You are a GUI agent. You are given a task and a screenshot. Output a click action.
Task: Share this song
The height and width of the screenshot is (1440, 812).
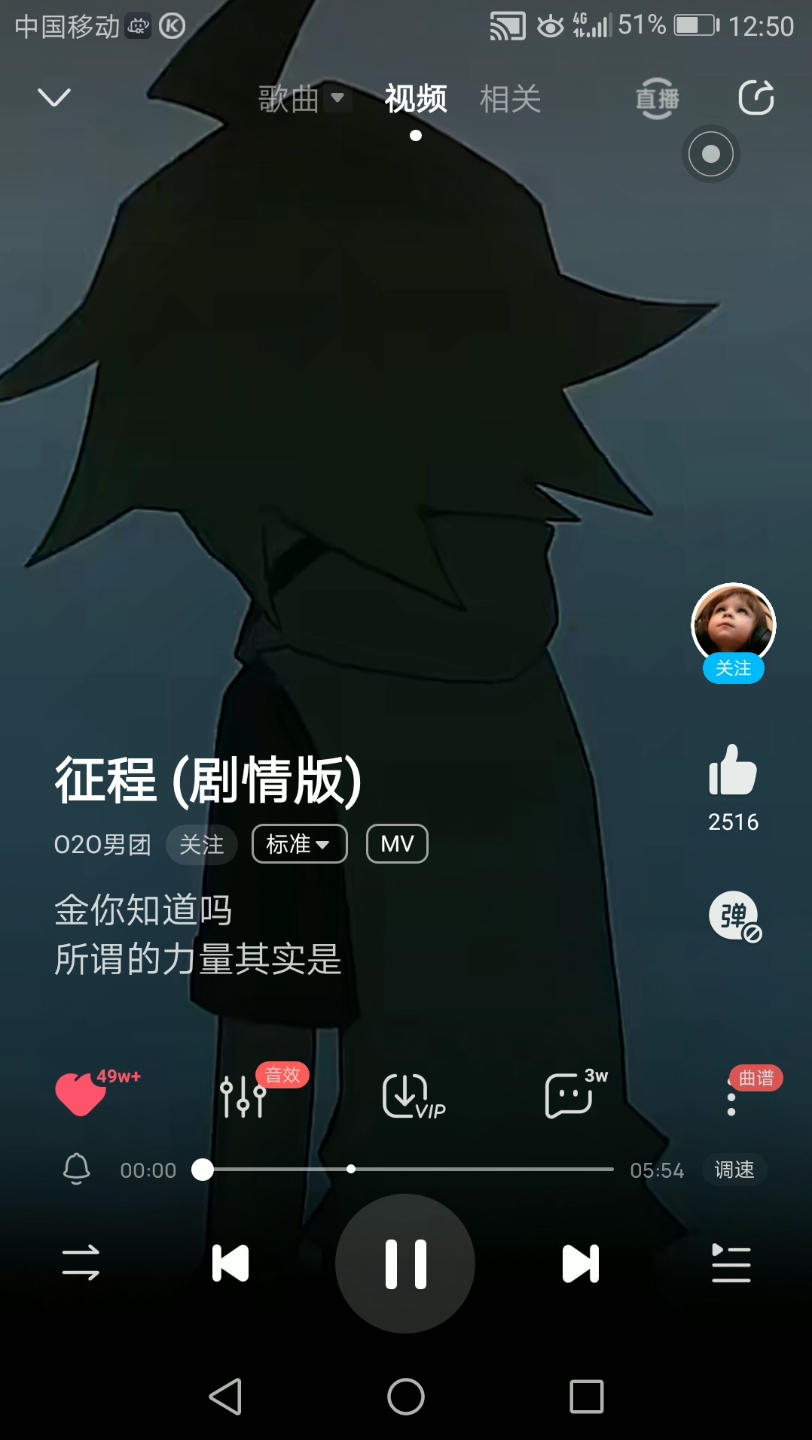coord(756,97)
